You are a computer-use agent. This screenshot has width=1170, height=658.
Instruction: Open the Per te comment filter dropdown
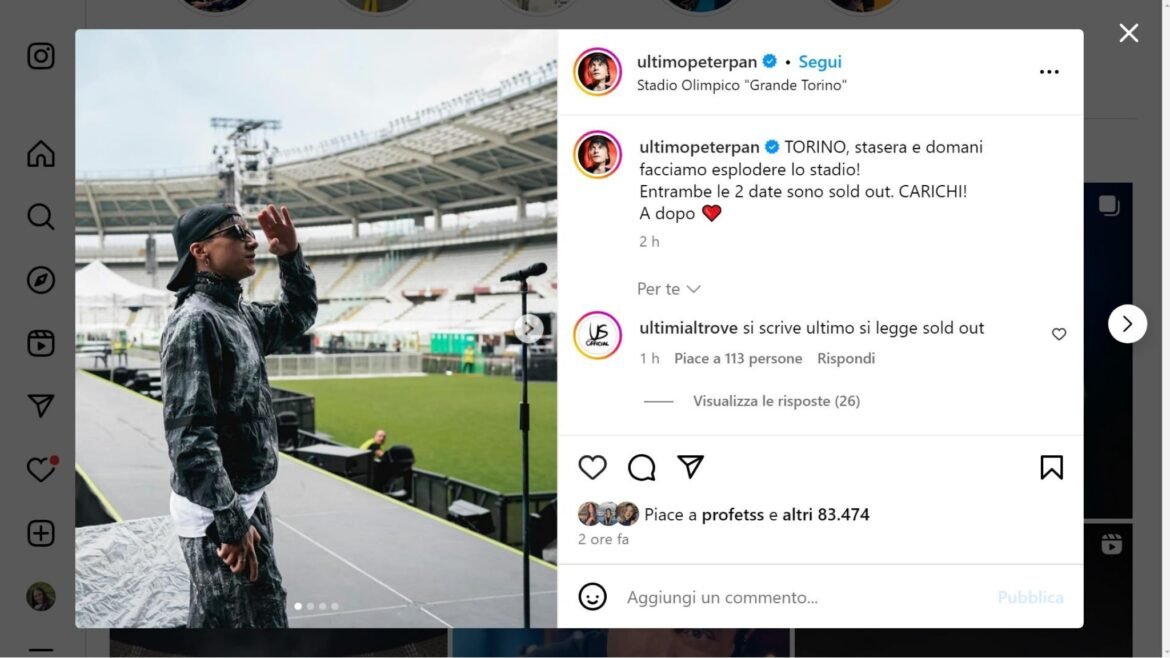[x=668, y=289]
